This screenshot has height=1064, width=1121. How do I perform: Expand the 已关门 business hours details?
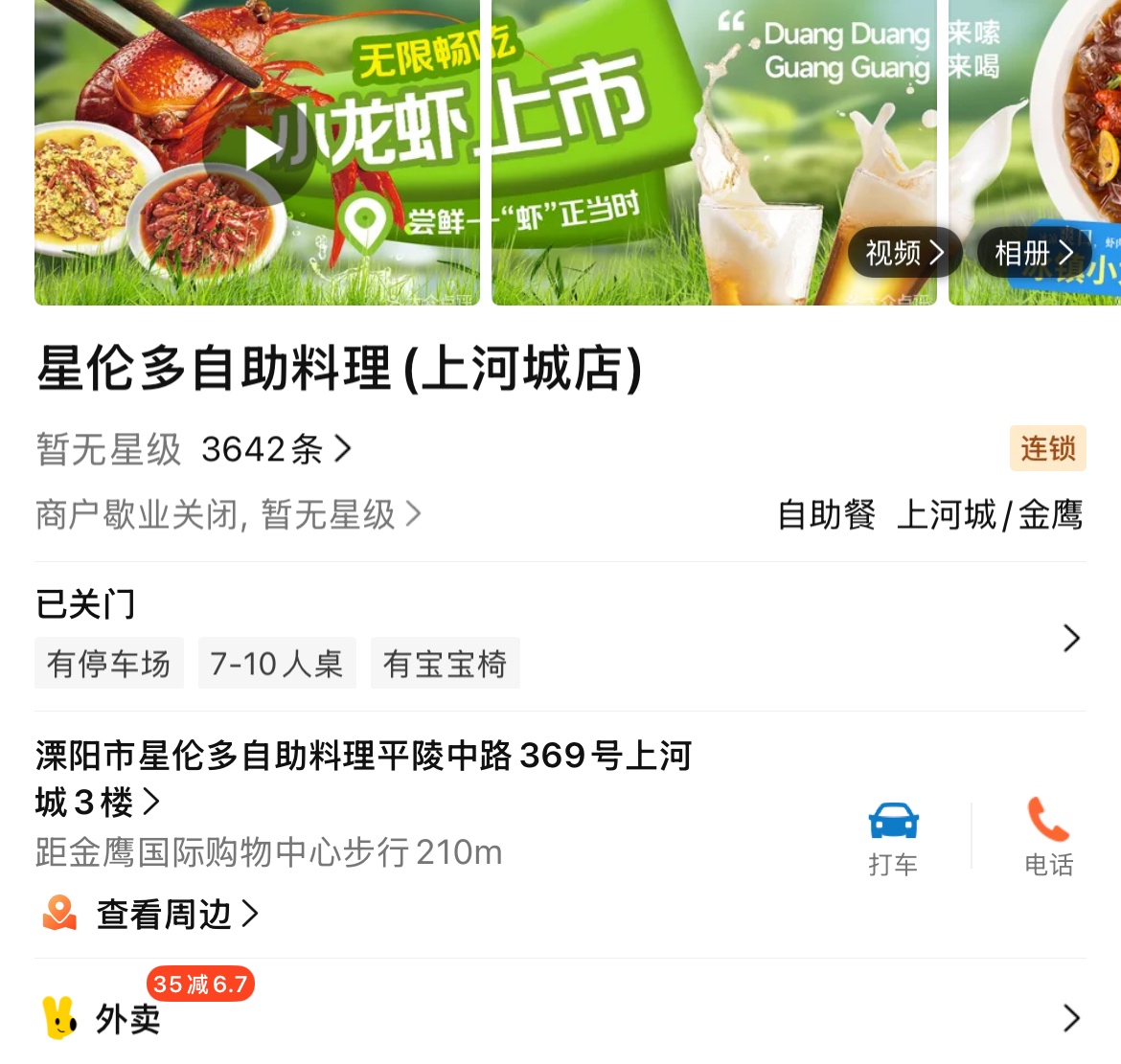coord(1070,638)
